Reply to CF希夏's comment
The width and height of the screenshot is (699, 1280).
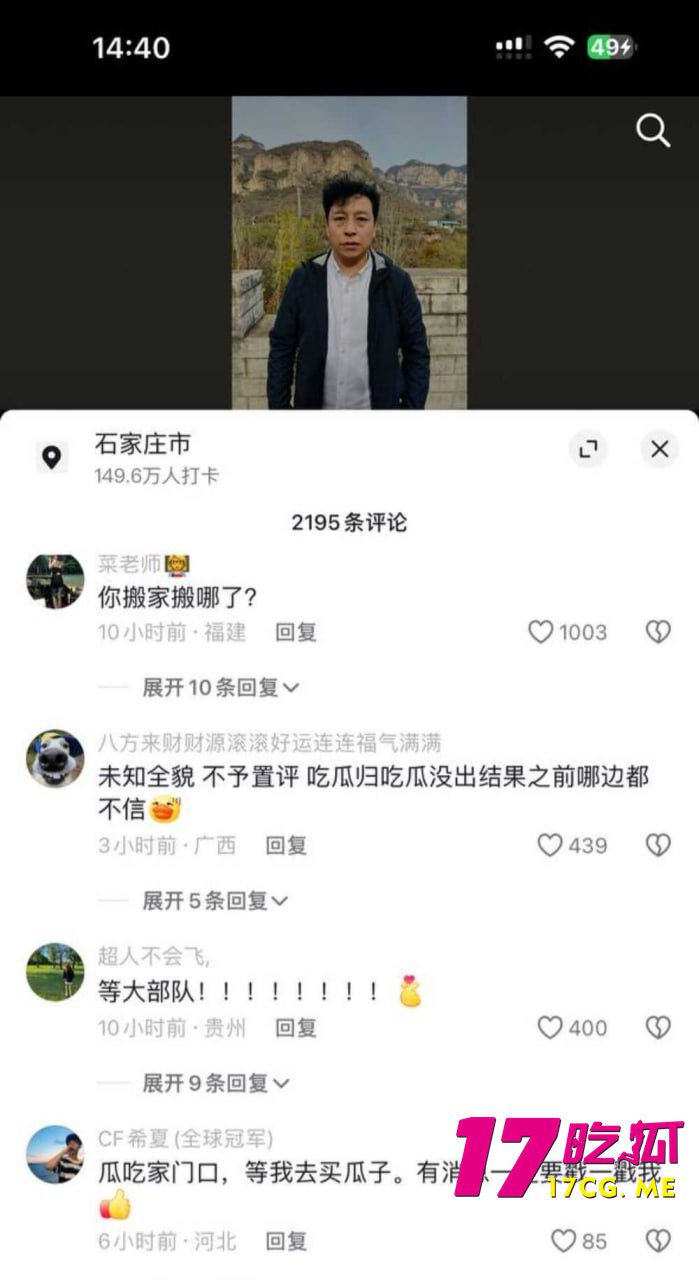click(x=286, y=1241)
